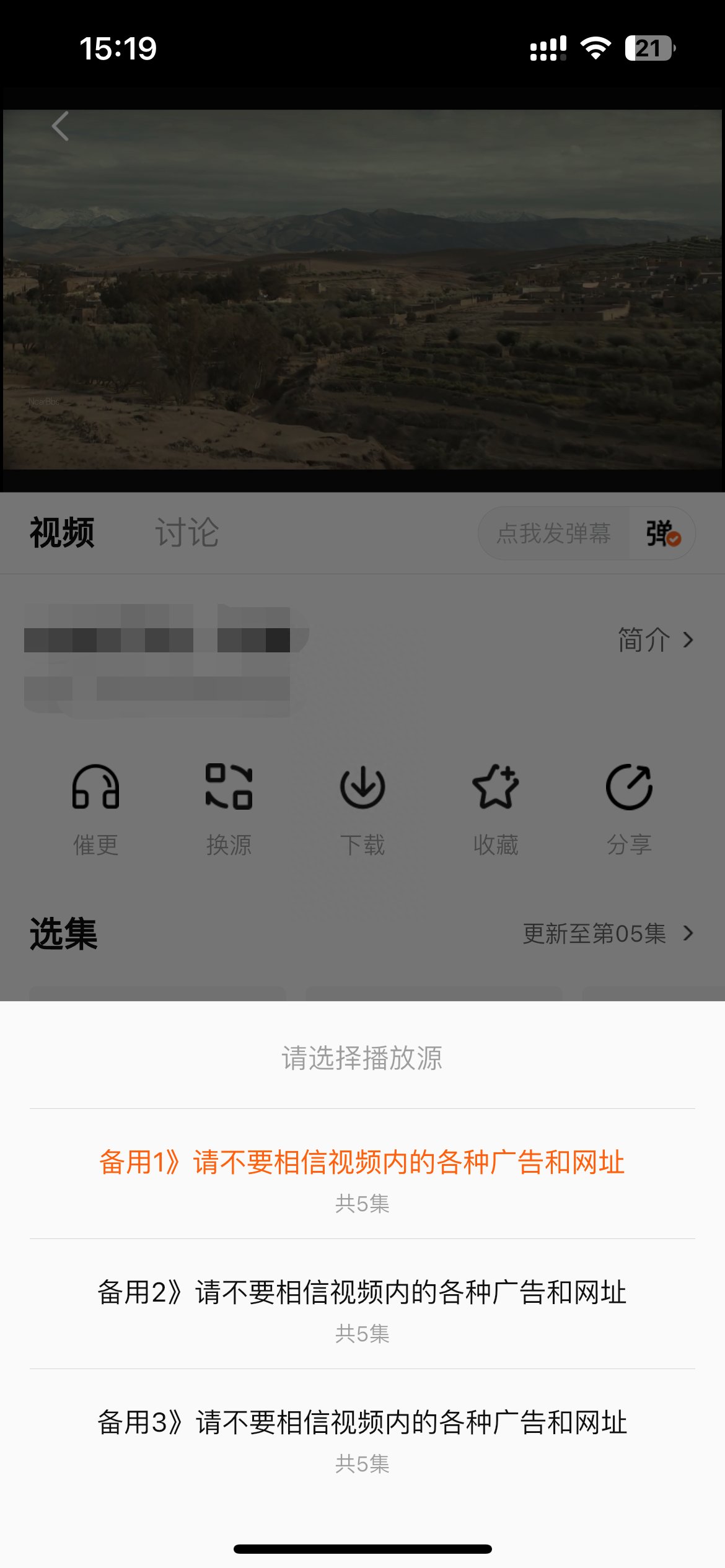This screenshot has width=725, height=1568.
Task: Tap the 点我发弹幕 input field
Action: (x=553, y=533)
